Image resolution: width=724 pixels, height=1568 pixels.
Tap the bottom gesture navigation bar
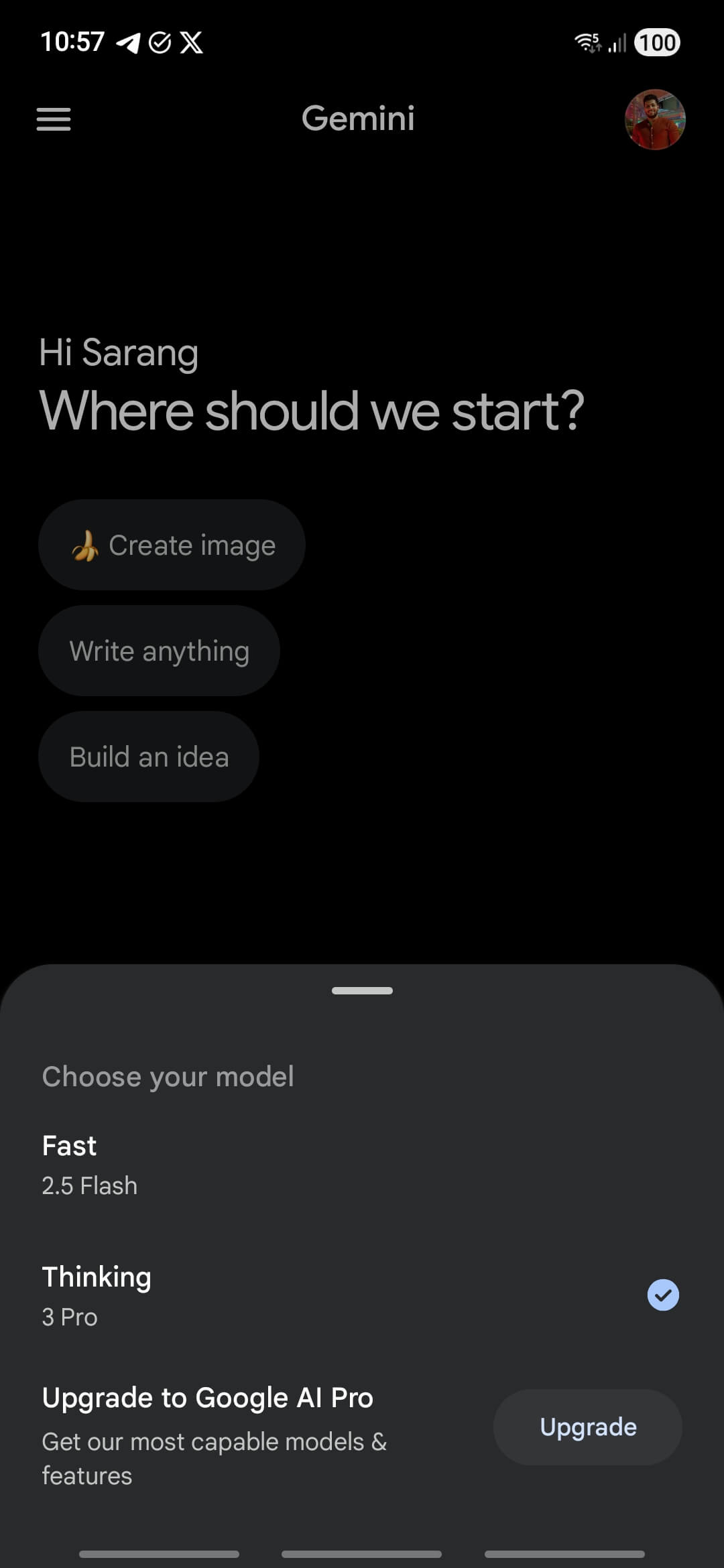[362, 1553]
